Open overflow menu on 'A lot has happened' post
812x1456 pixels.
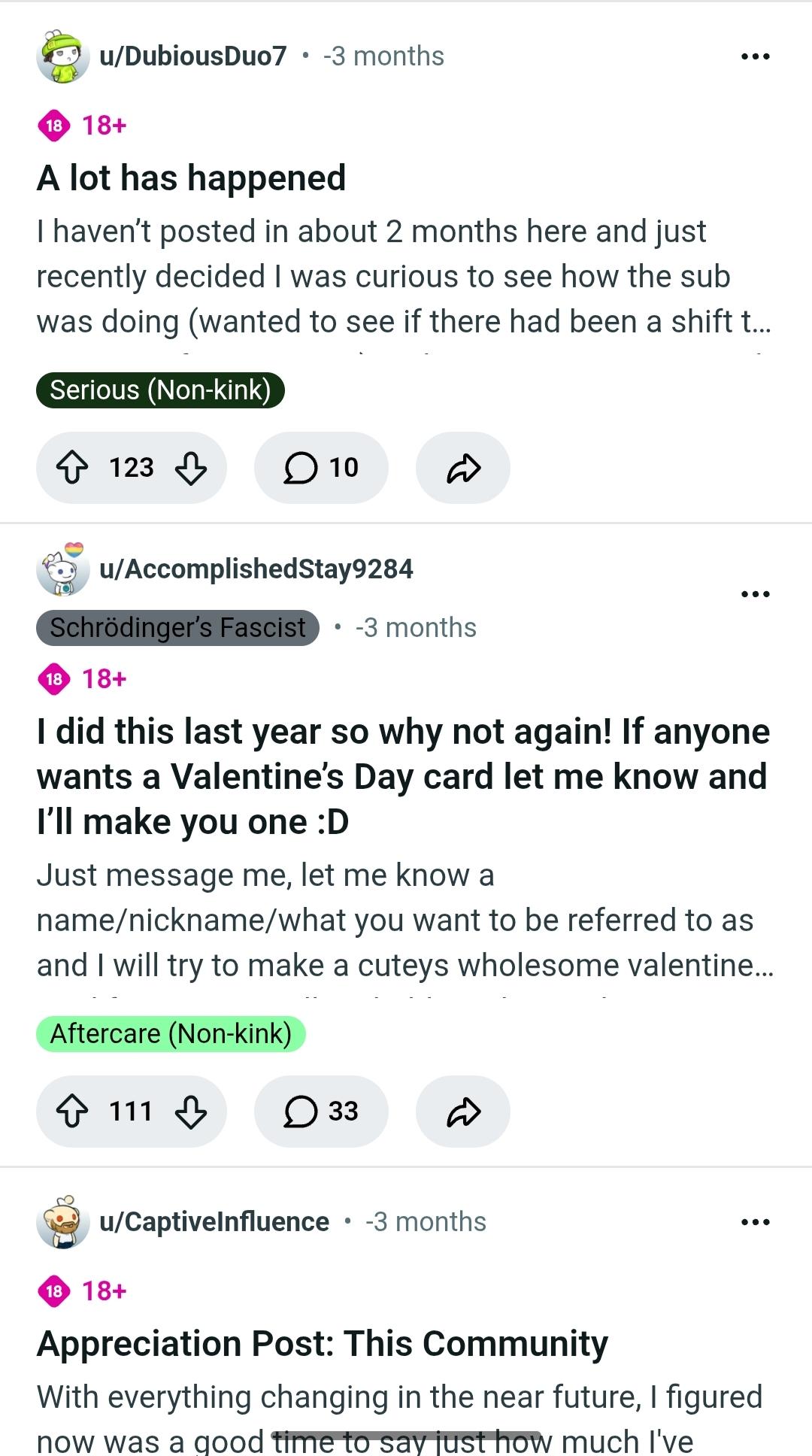click(x=755, y=56)
